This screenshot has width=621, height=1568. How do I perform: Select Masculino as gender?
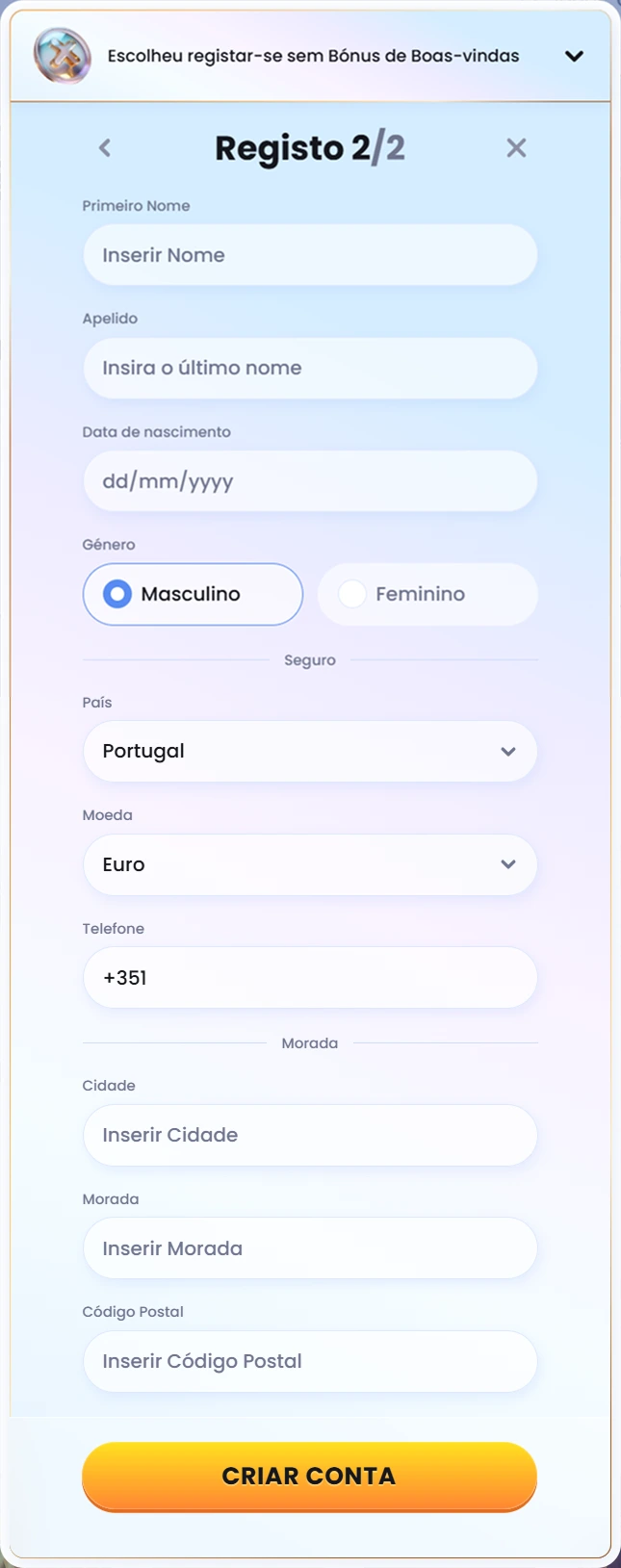point(193,594)
